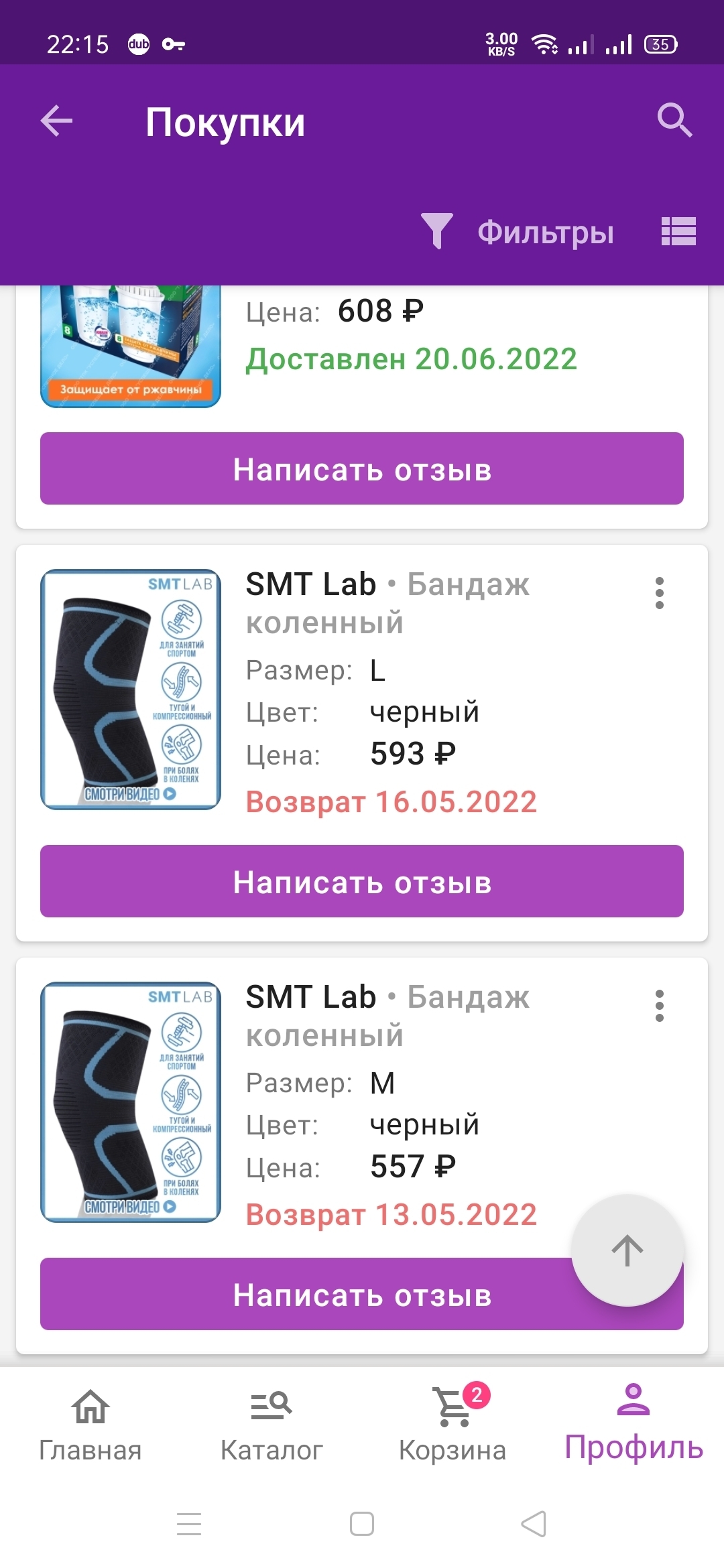Open the size M knee brace product image
The image size is (724, 1568).
[131, 1102]
